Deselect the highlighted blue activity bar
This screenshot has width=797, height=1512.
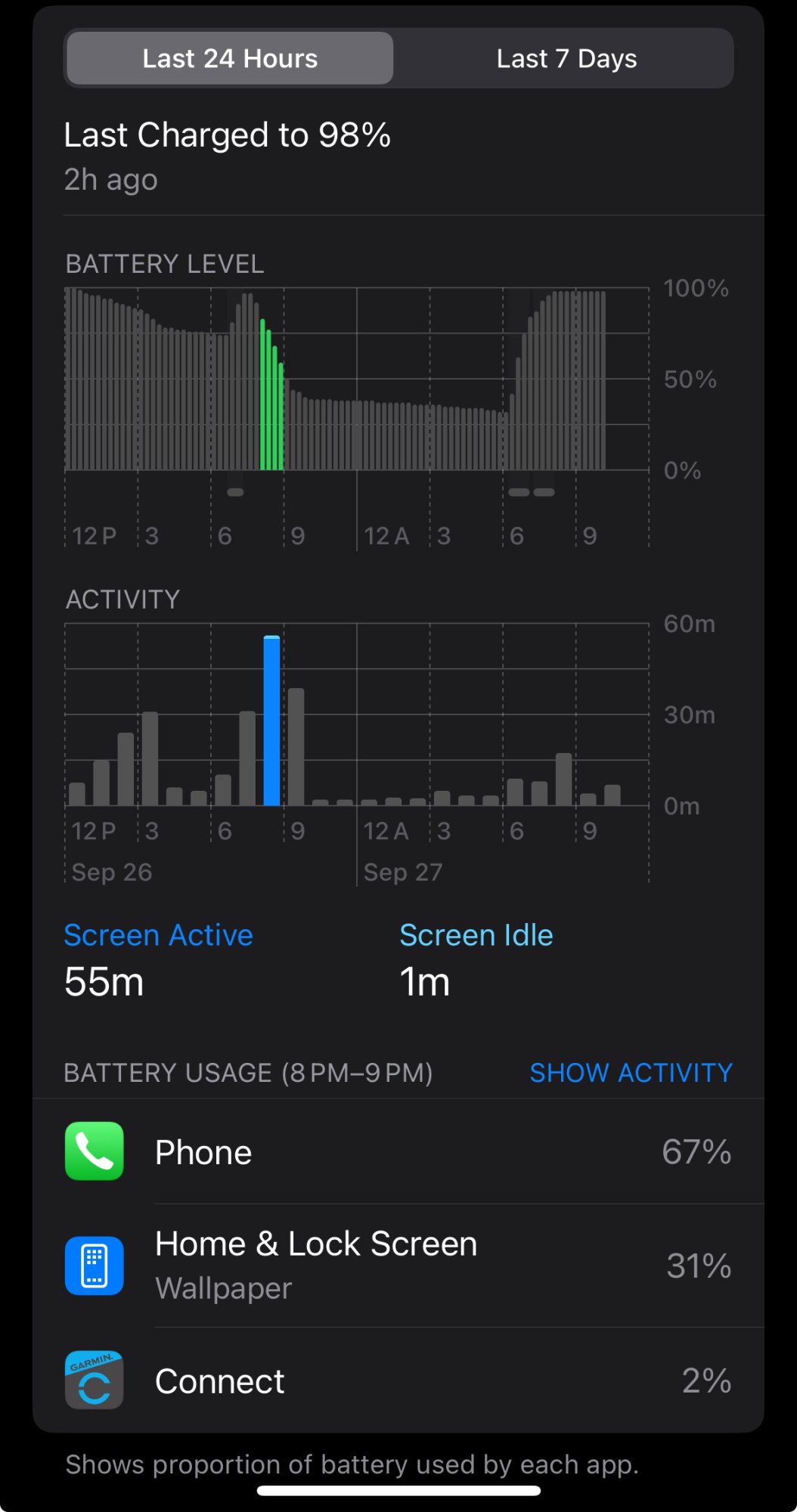pyautogui.click(x=271, y=721)
